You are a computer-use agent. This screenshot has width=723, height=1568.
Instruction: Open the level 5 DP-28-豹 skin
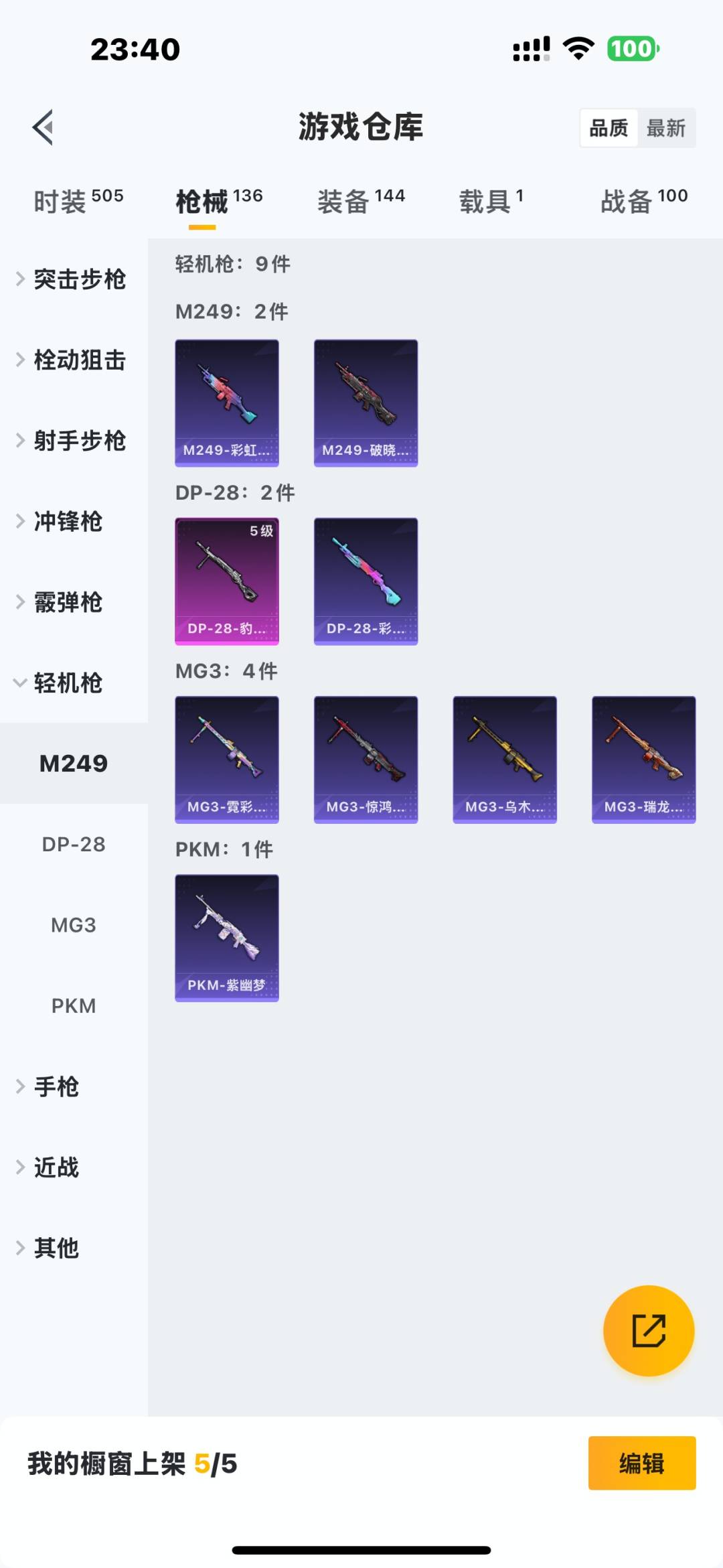pyautogui.click(x=227, y=581)
